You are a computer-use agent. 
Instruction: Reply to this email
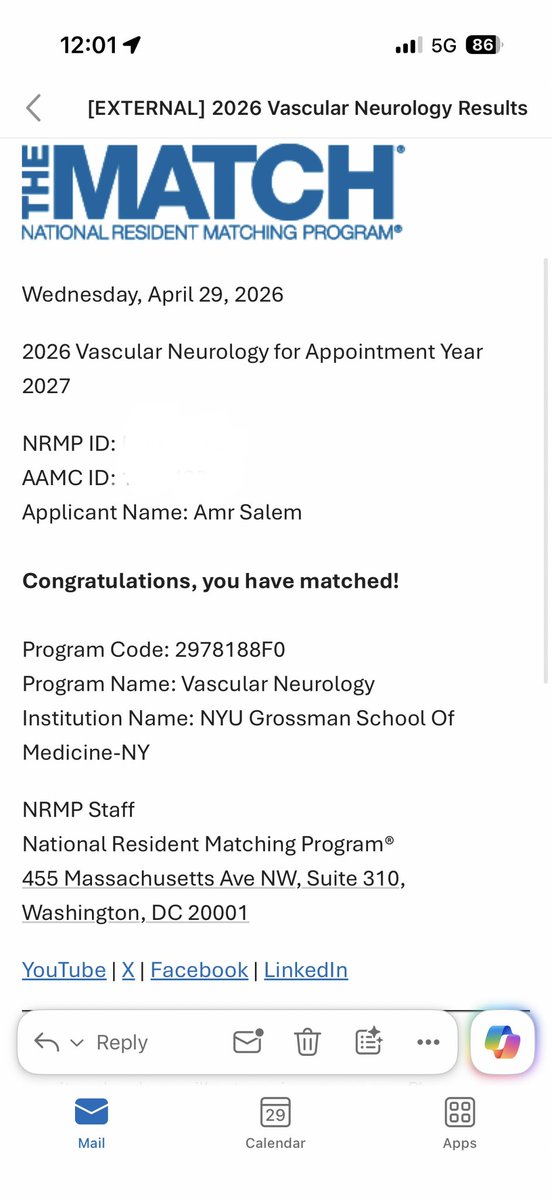(x=122, y=1042)
